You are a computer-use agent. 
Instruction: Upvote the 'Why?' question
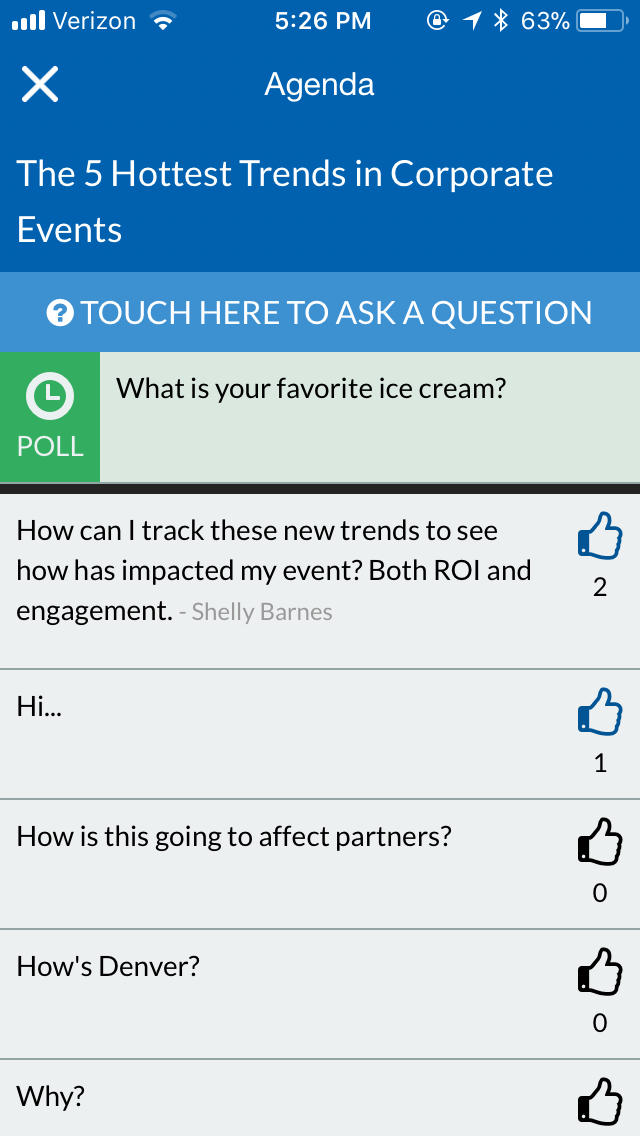[599, 1101]
